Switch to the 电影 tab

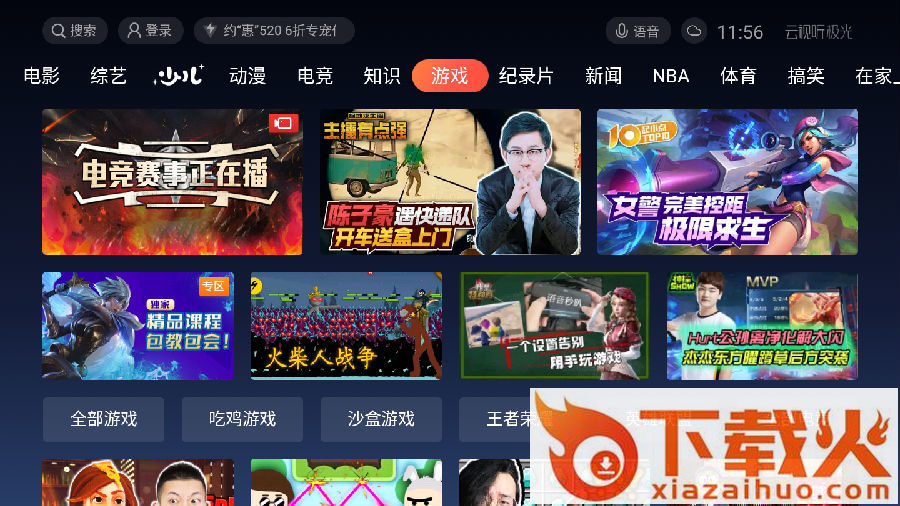point(41,76)
